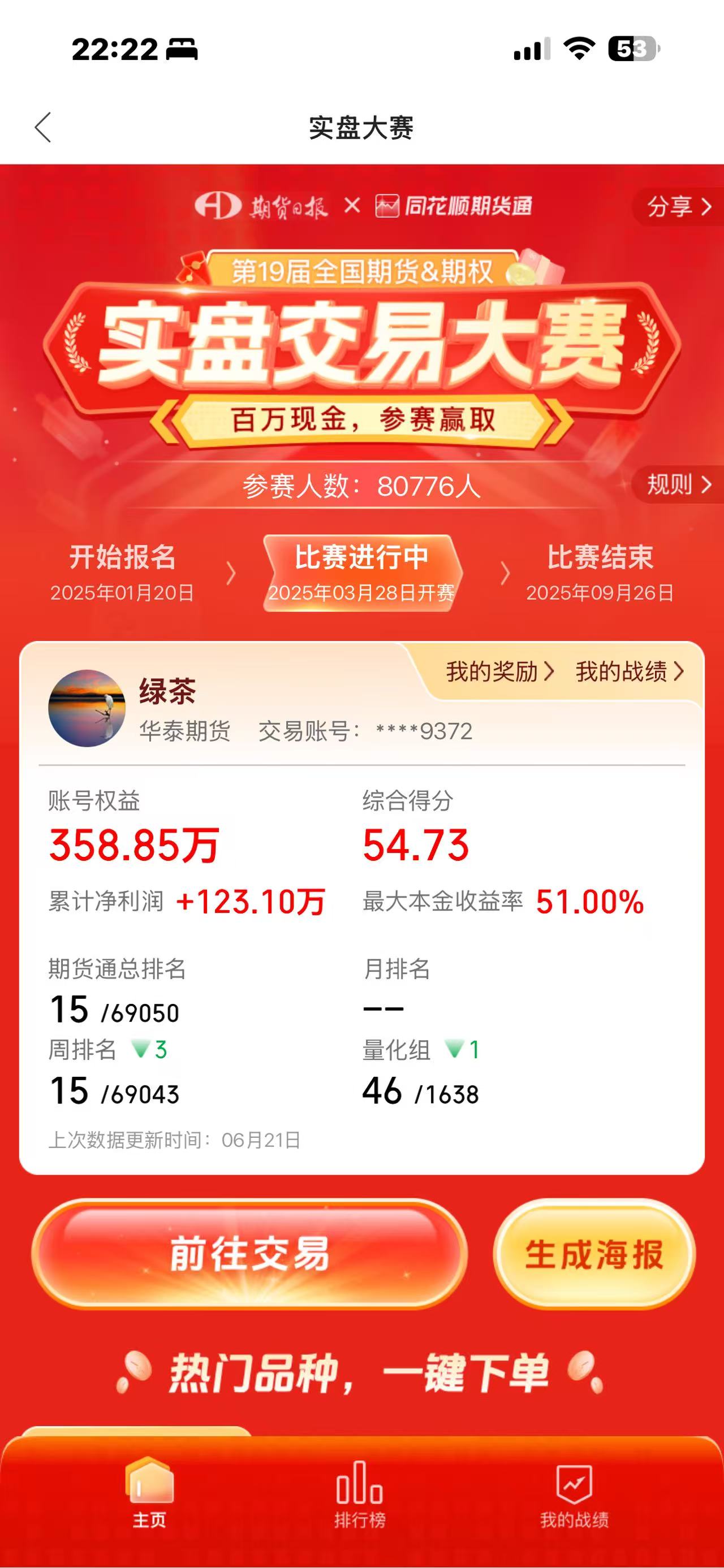Image resolution: width=724 pixels, height=1568 pixels.
Task: Open 我的奖励 rewards link
Action: [x=500, y=672]
